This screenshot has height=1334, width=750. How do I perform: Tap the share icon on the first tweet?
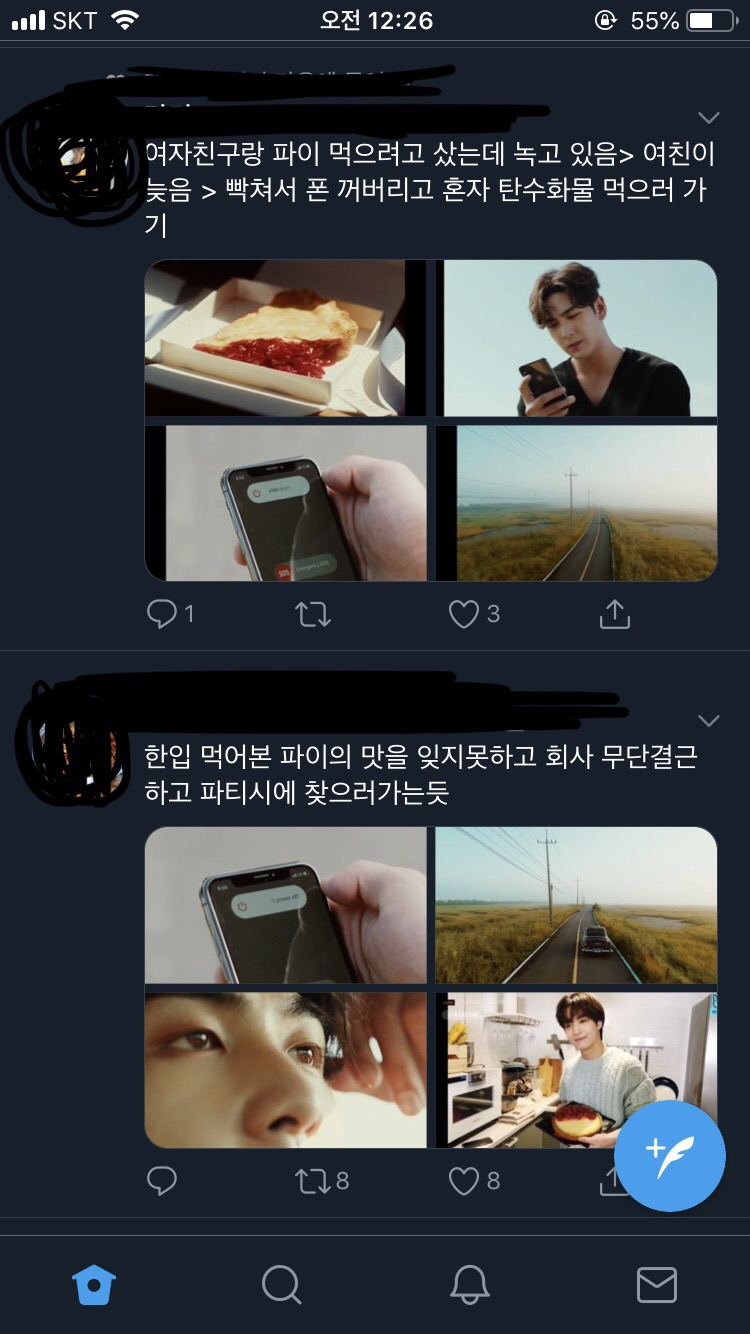(x=614, y=613)
